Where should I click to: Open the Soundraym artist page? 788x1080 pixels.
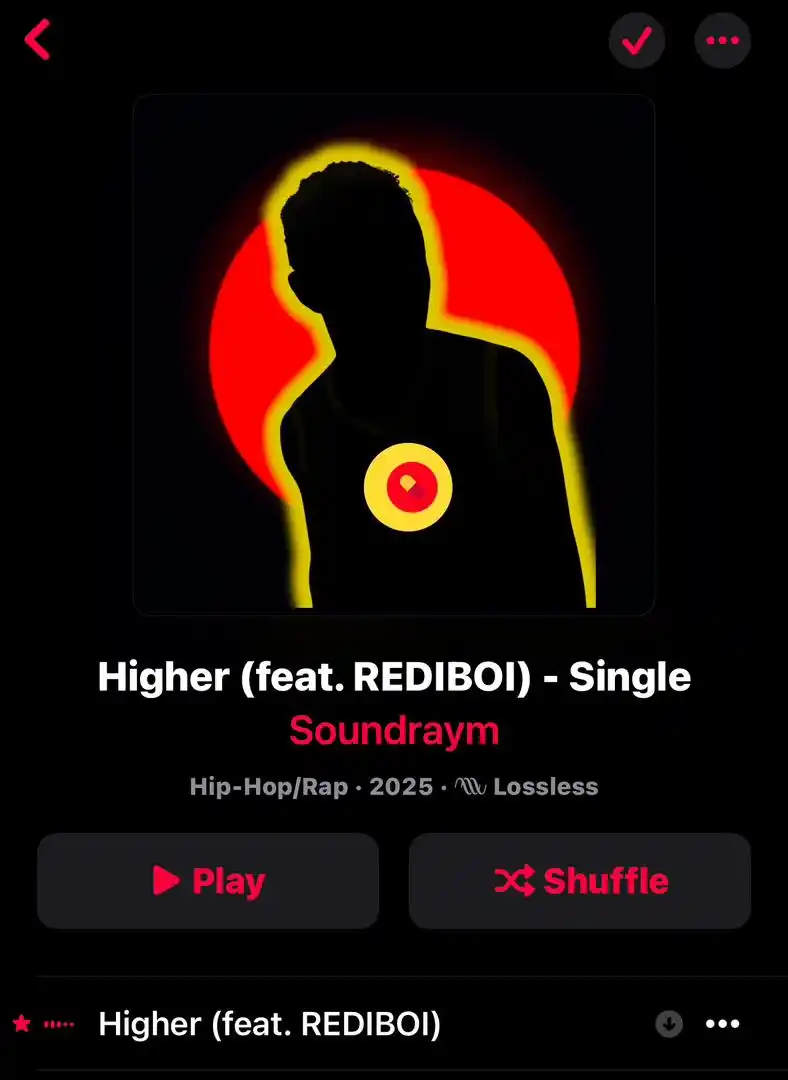(394, 731)
